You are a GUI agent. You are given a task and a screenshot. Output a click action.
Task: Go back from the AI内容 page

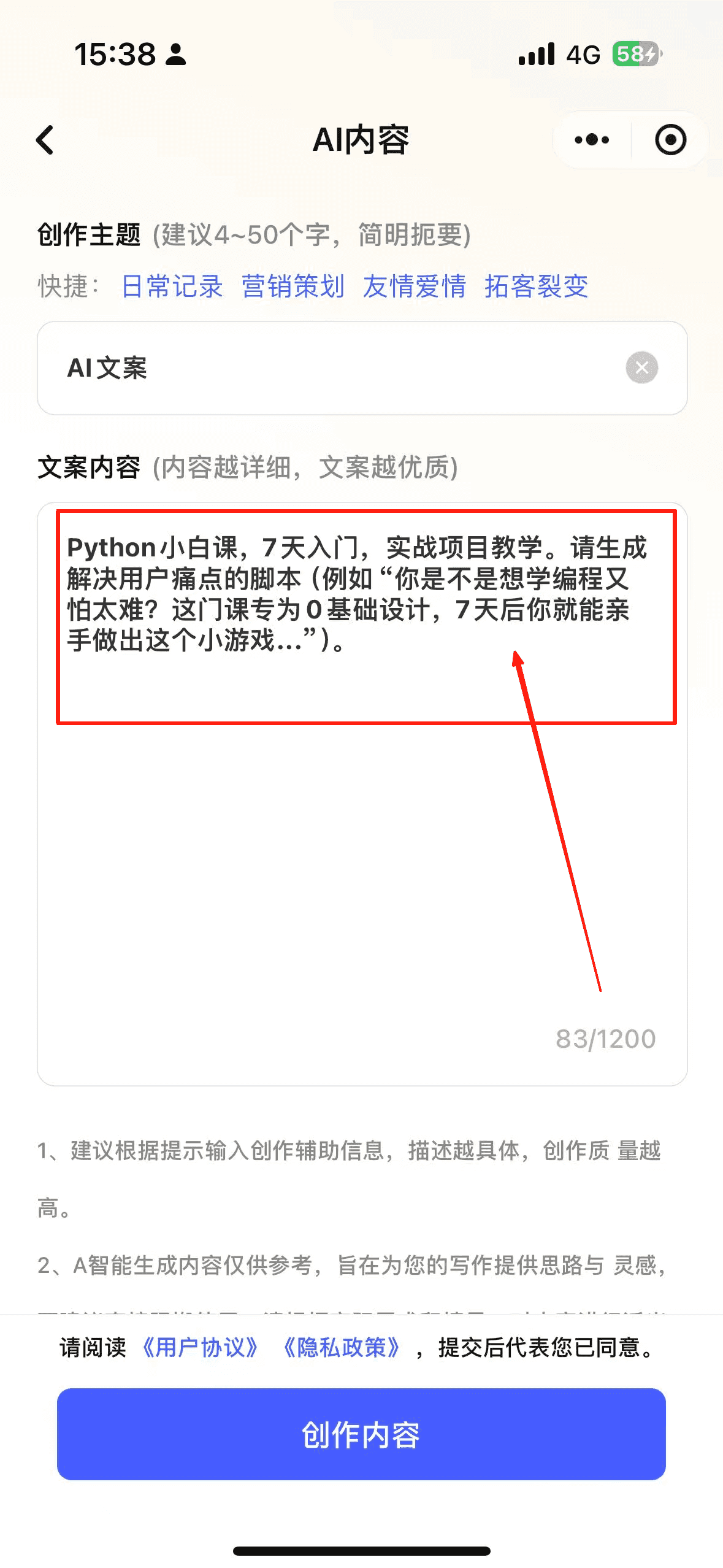click(45, 140)
